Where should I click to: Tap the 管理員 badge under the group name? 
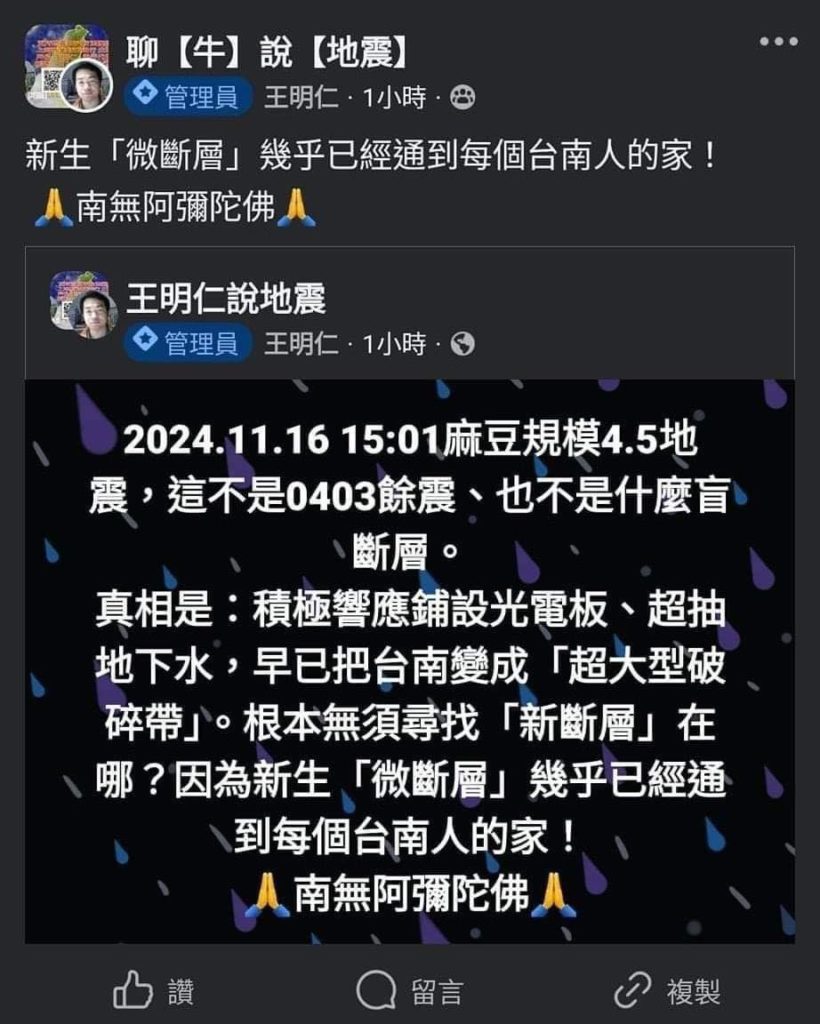point(189,97)
